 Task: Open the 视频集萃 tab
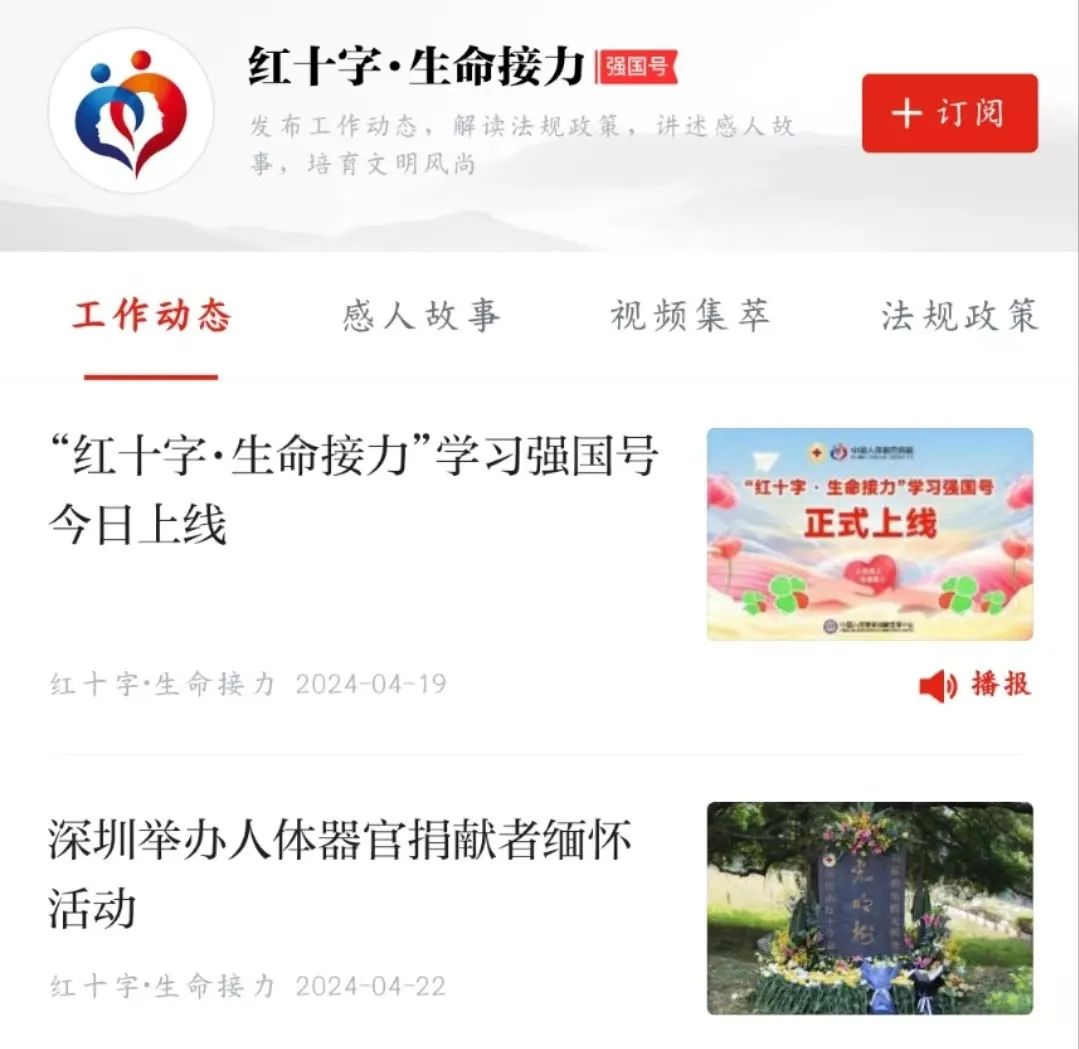pyautogui.click(x=690, y=316)
